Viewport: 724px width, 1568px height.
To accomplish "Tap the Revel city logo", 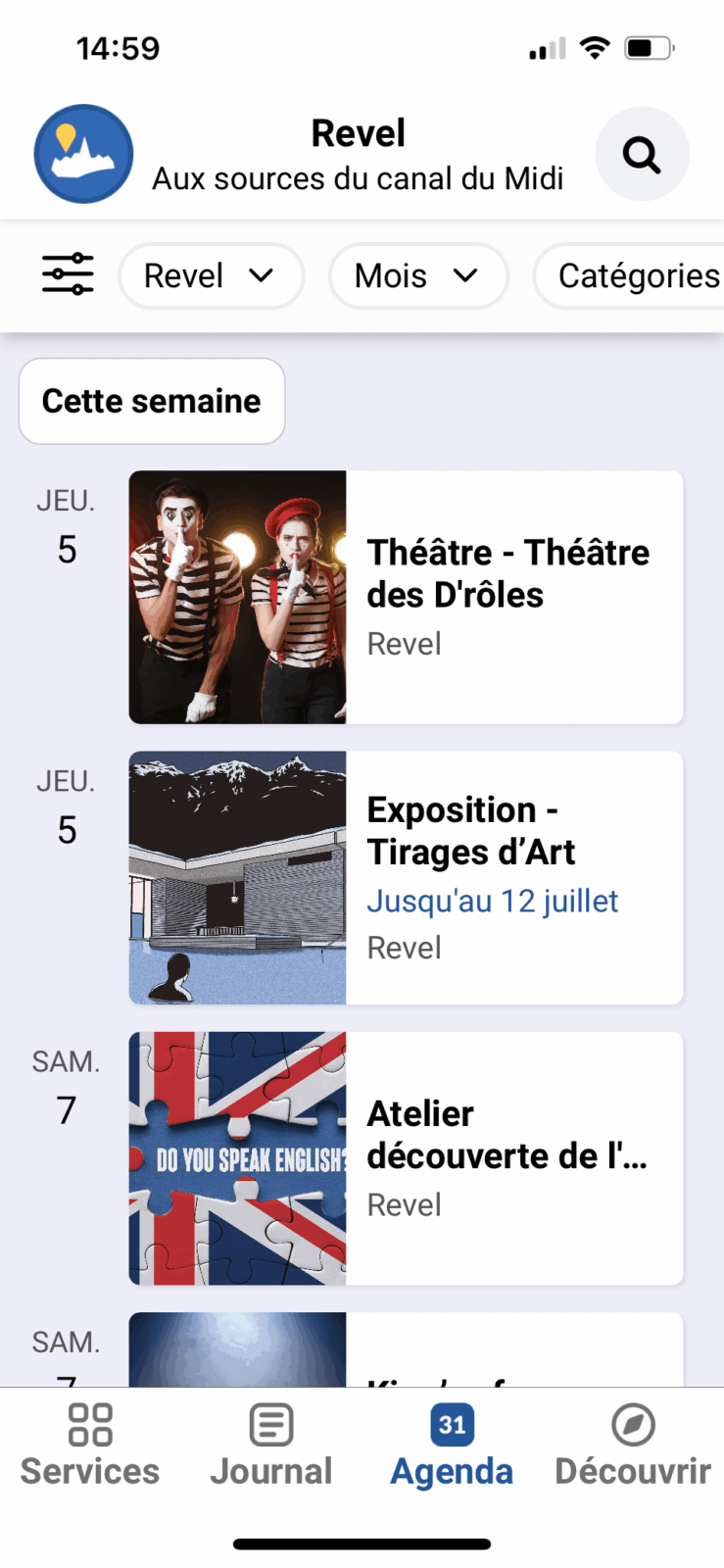I will click(x=83, y=154).
